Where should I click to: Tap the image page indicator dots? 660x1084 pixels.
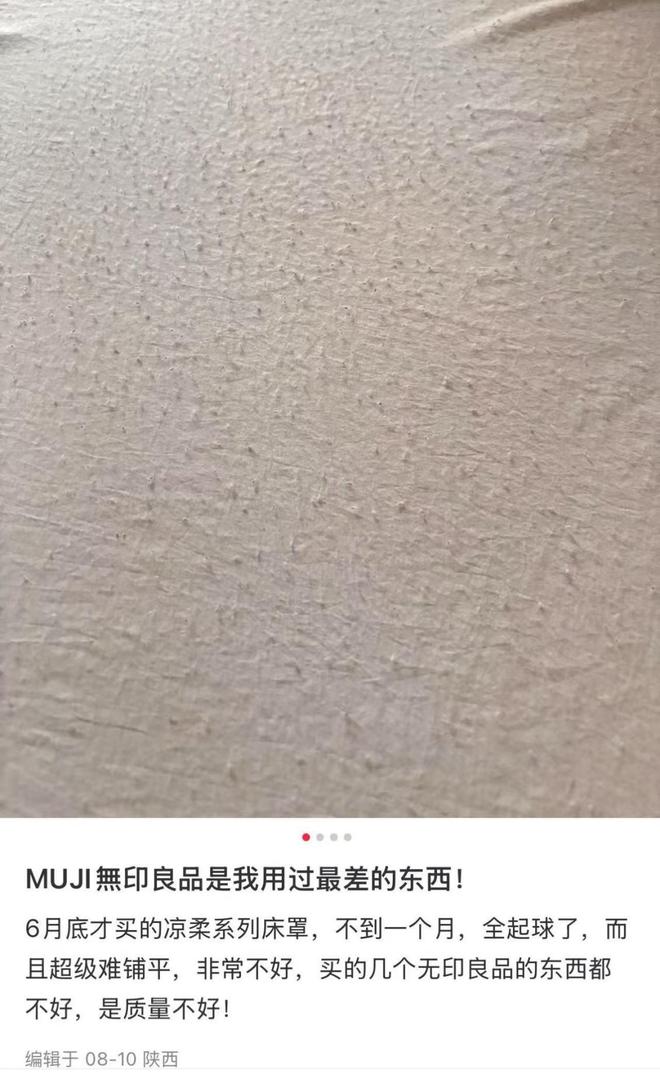click(327, 837)
